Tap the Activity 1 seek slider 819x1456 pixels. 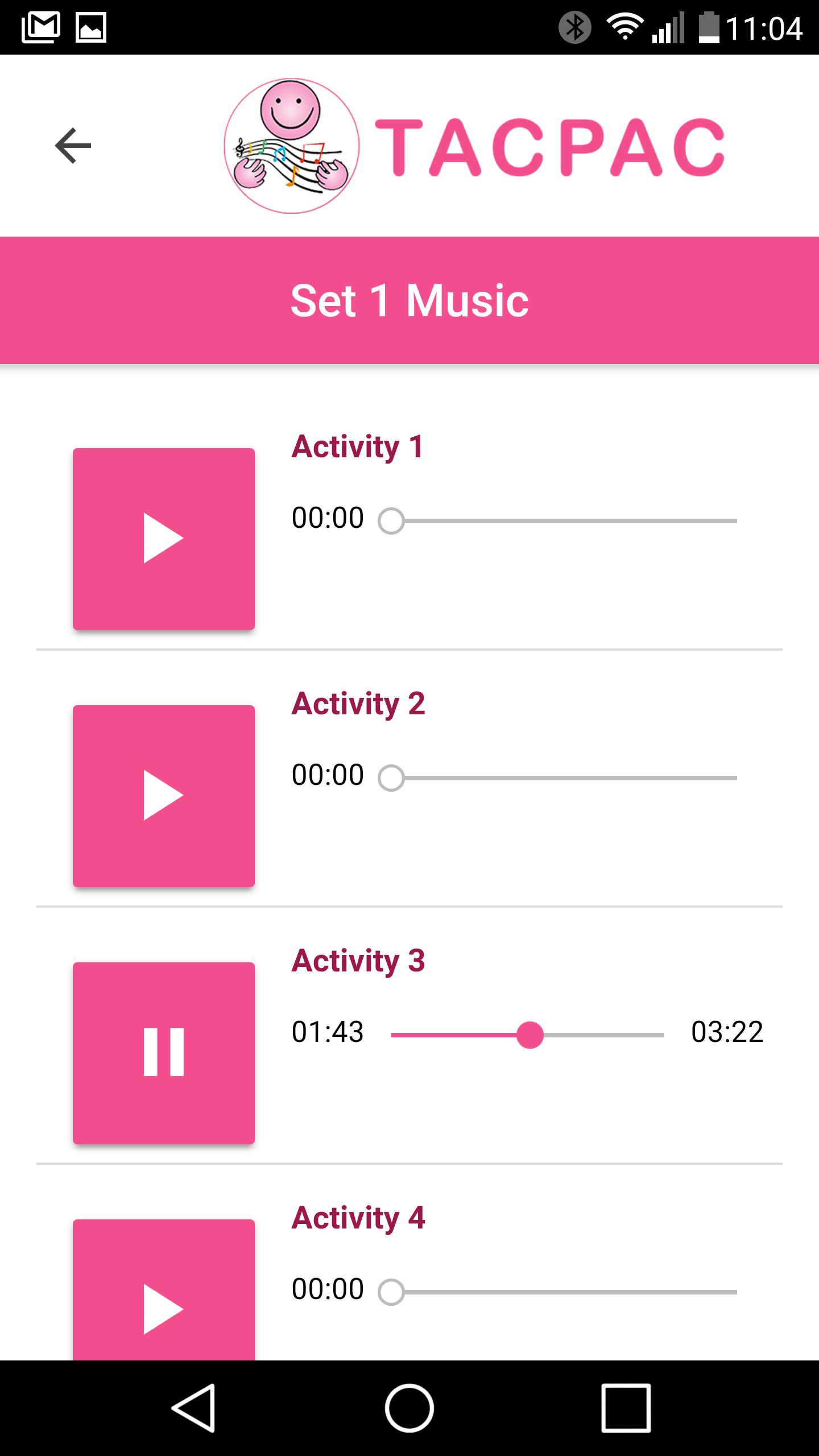pos(557,521)
